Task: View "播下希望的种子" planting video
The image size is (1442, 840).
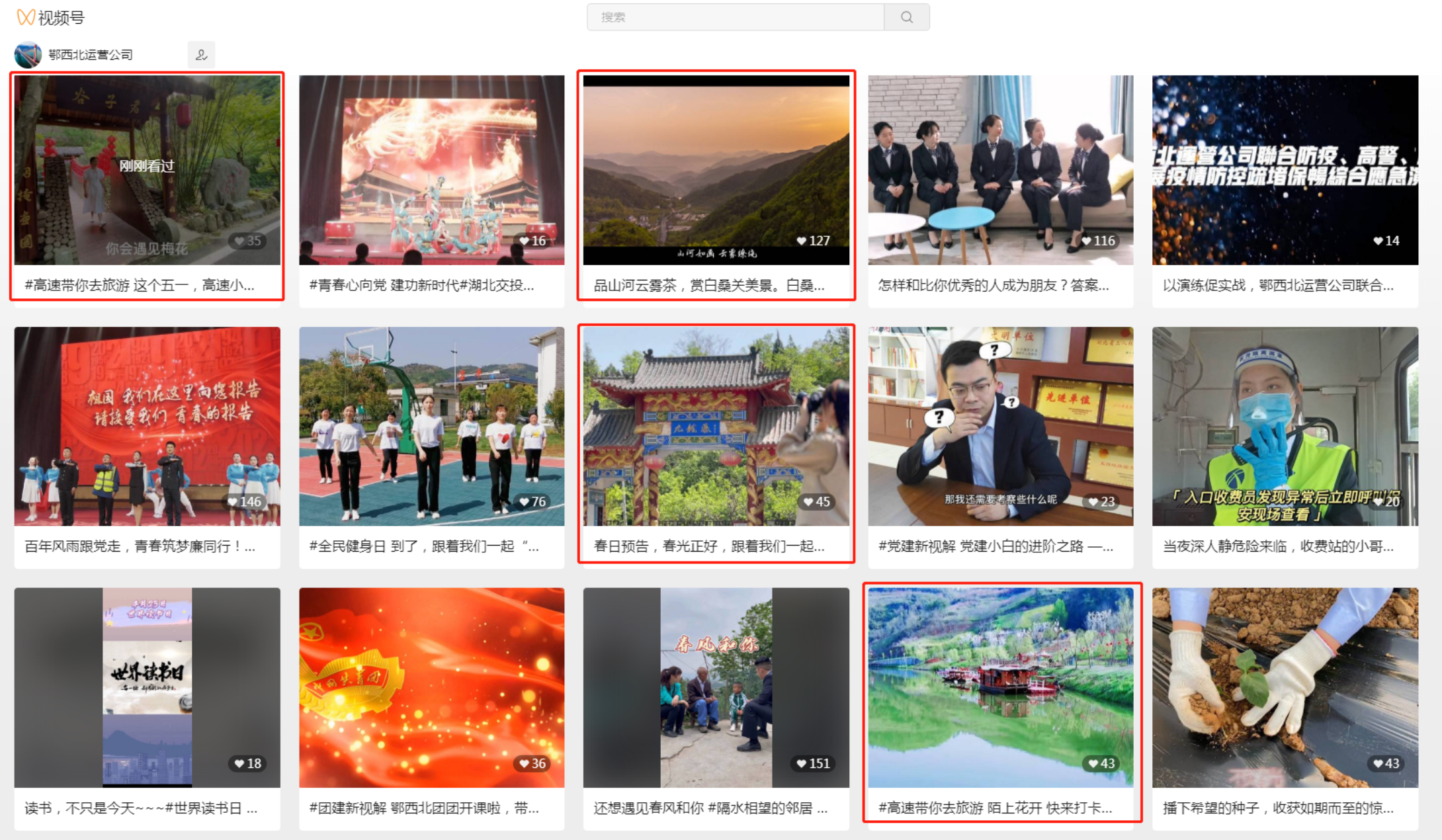Action: [1285, 688]
